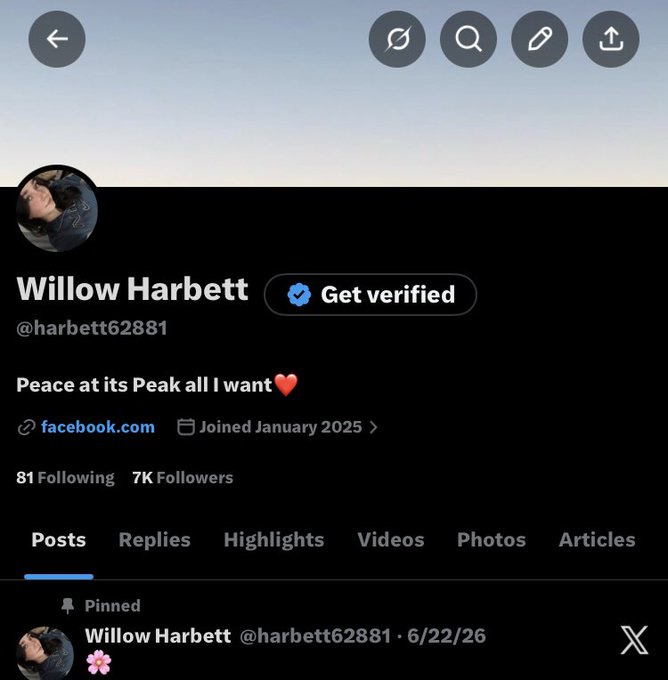
Task: Open Joined January 2025 details
Action: point(278,427)
